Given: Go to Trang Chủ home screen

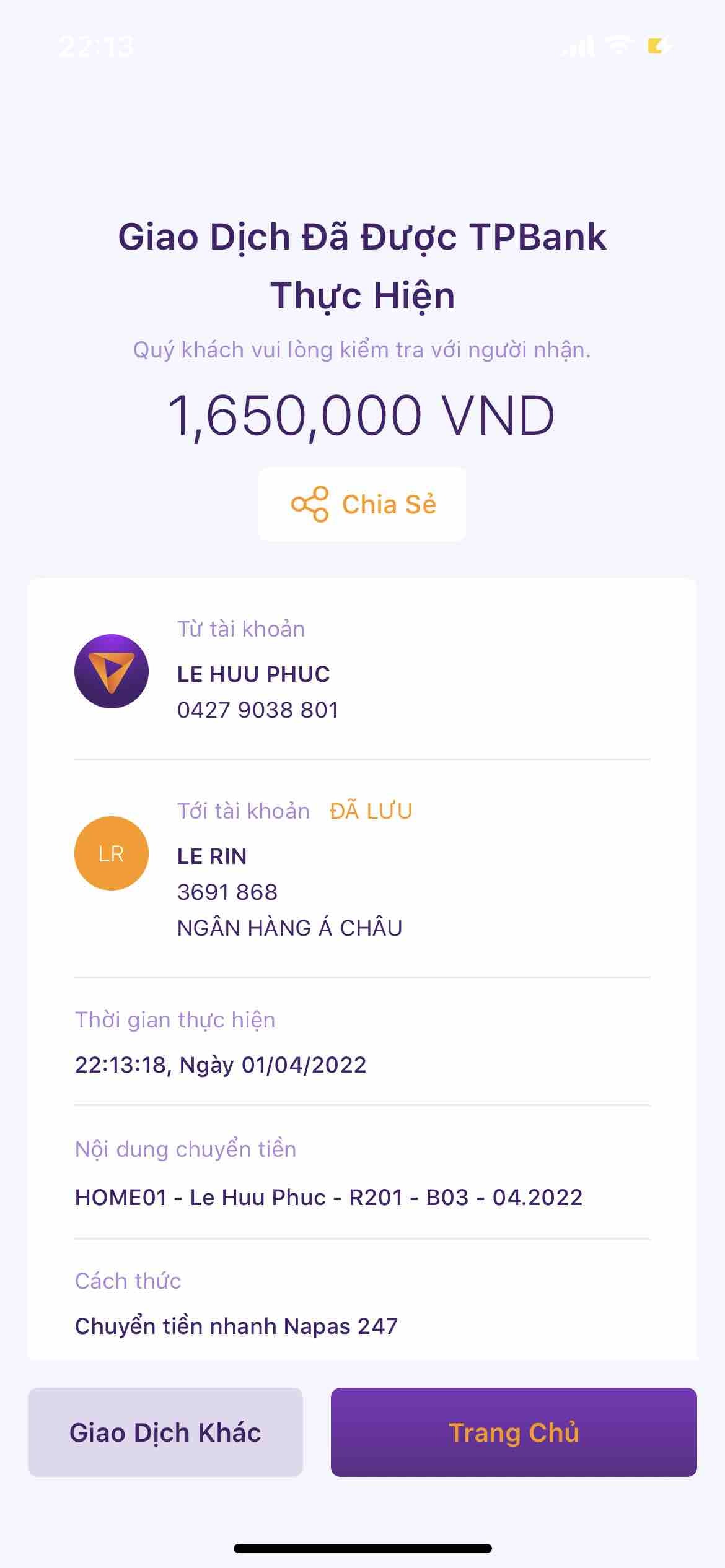Looking at the screenshot, I should click(x=514, y=1432).
